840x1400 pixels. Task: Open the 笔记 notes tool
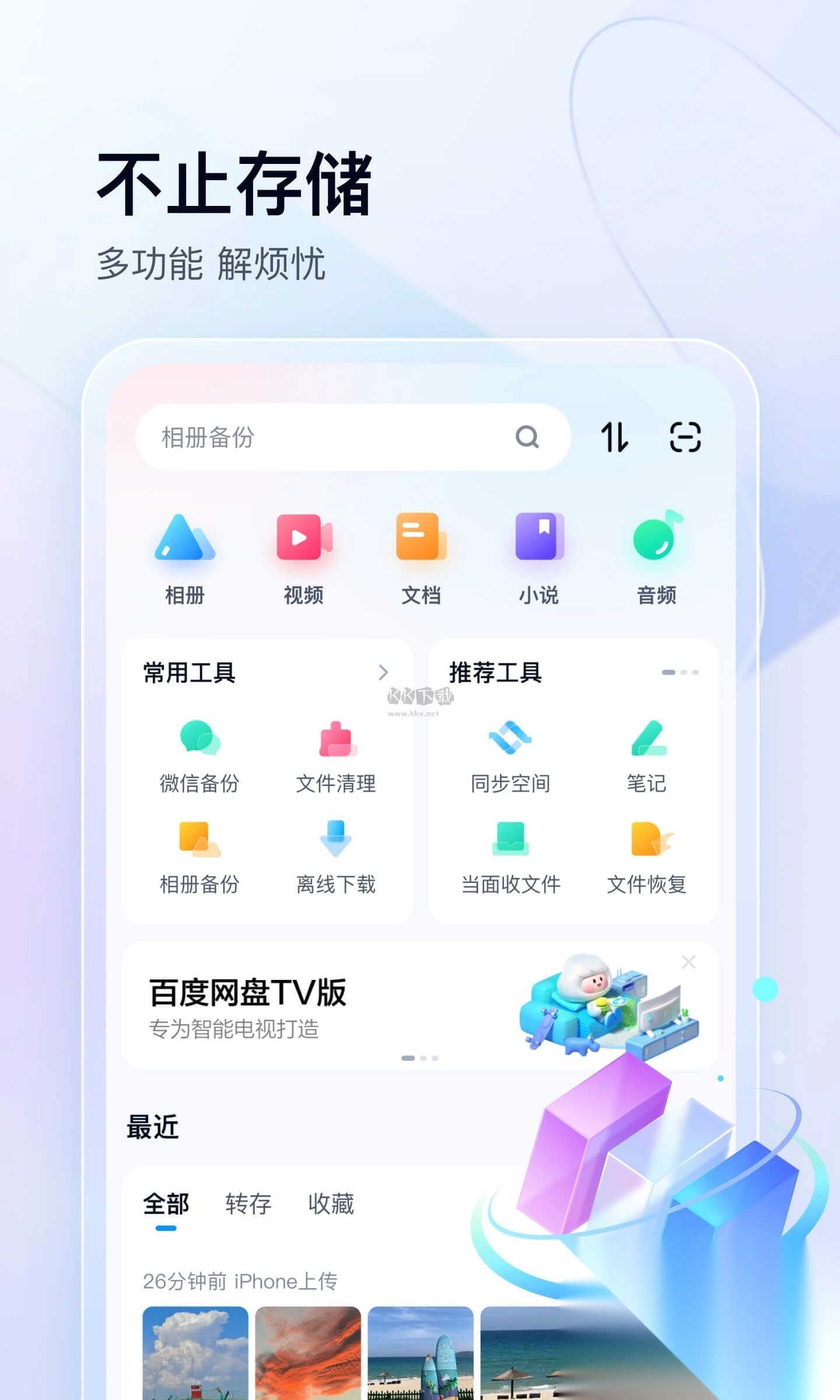(x=647, y=758)
